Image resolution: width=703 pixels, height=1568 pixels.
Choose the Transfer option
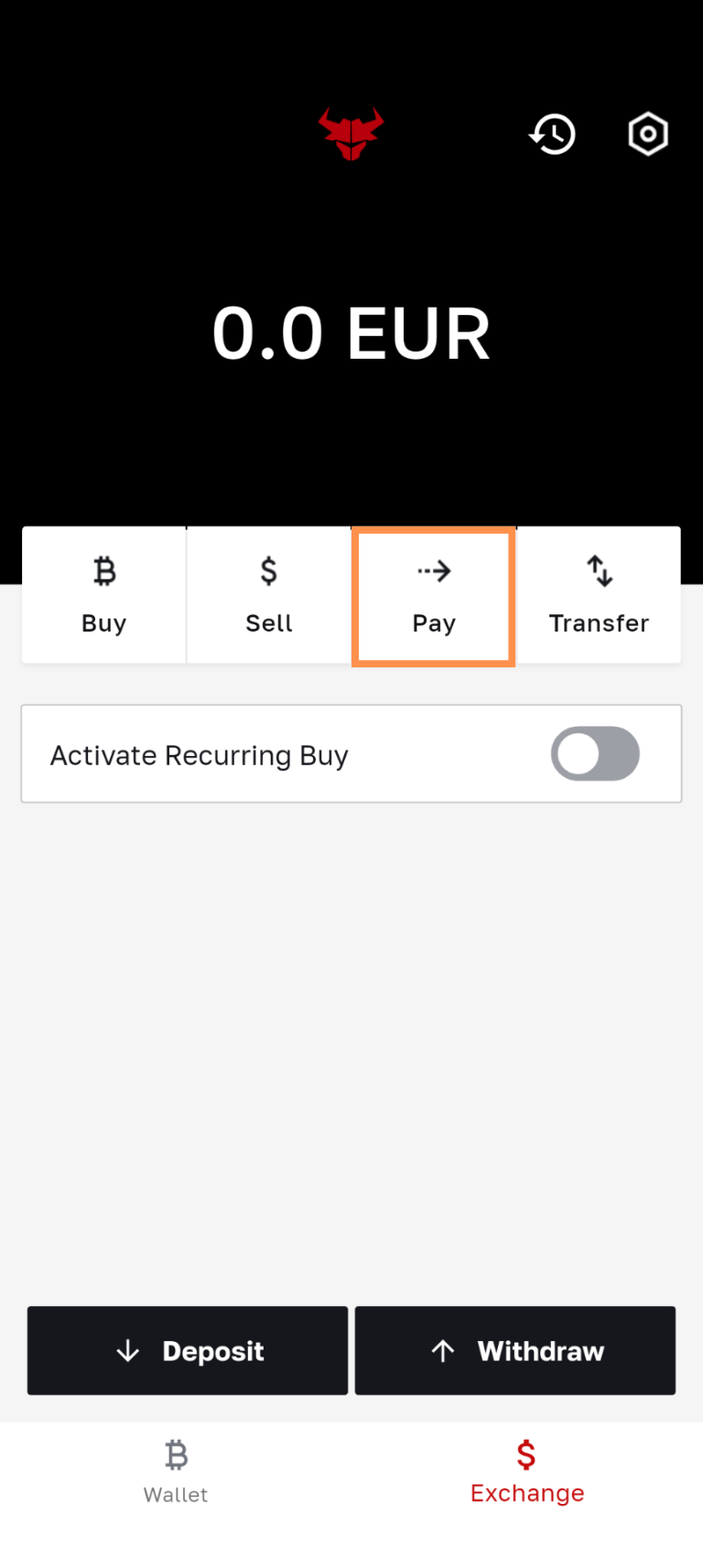pos(599,595)
